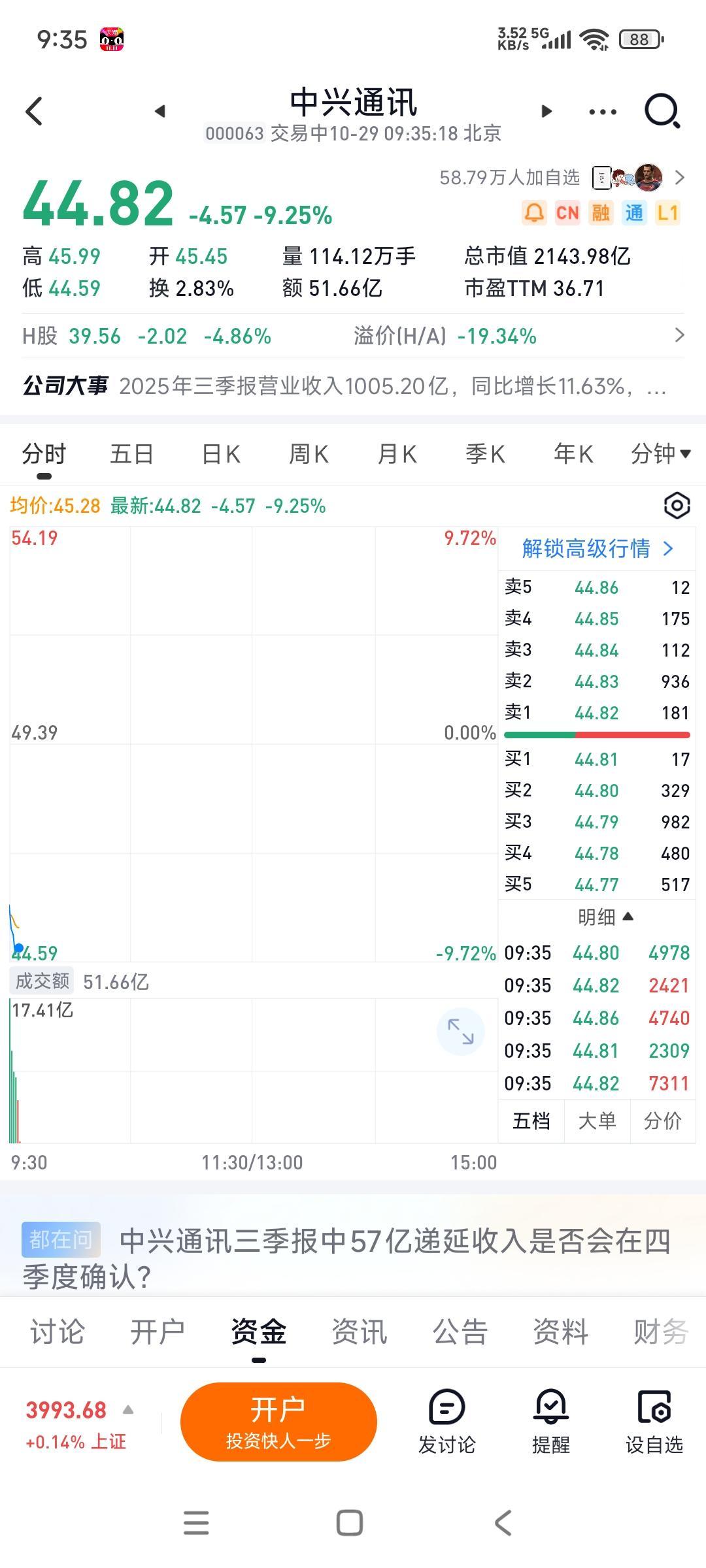Collapse the 明细 transaction detail list

click(601, 917)
